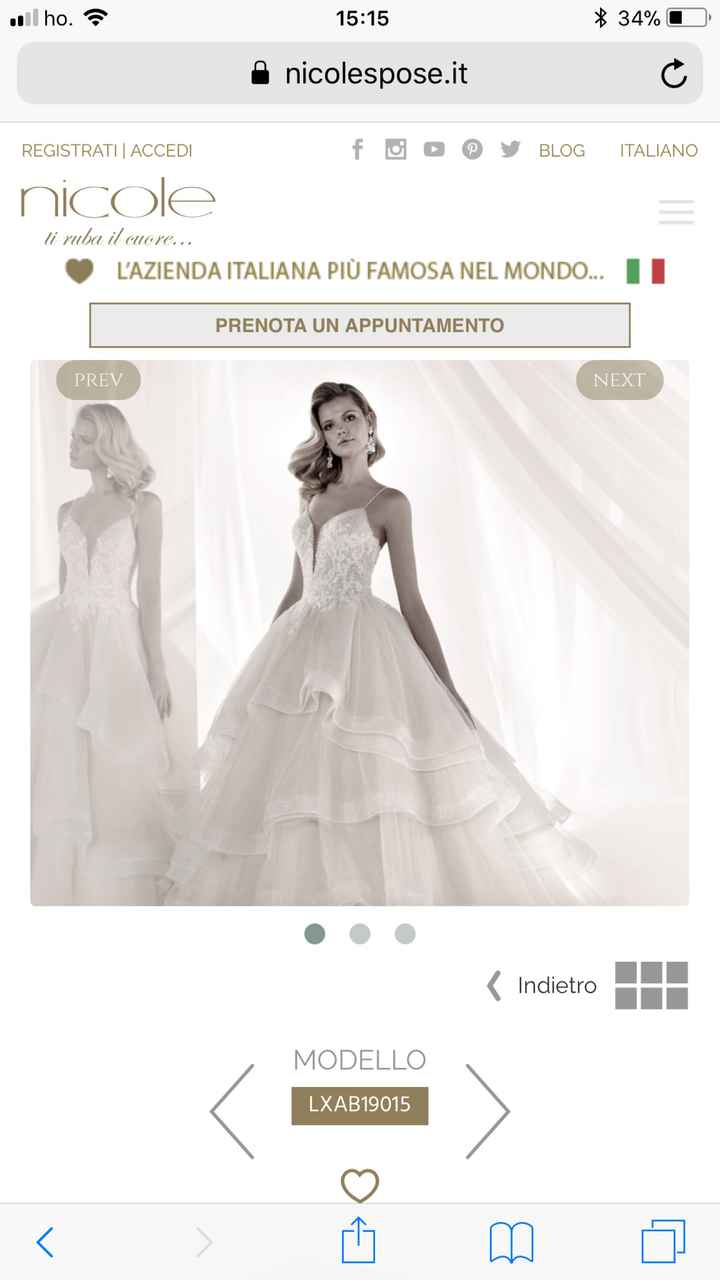This screenshot has width=720, height=1280.
Task: Open the grid view of models
Action: (651, 985)
